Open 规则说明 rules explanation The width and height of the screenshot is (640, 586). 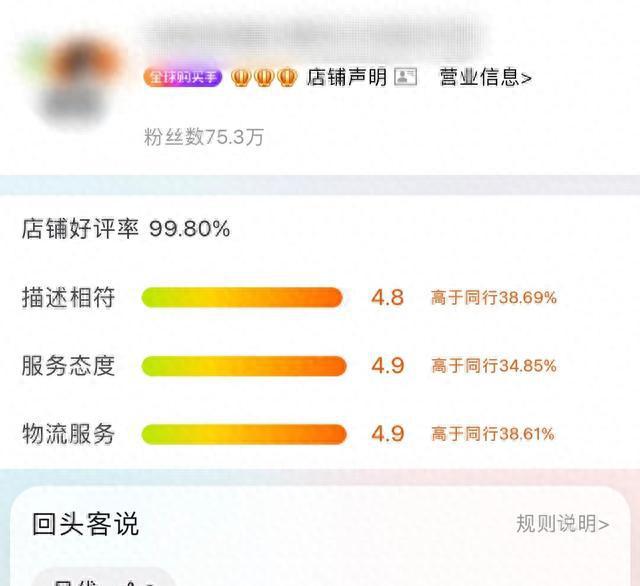(562, 523)
